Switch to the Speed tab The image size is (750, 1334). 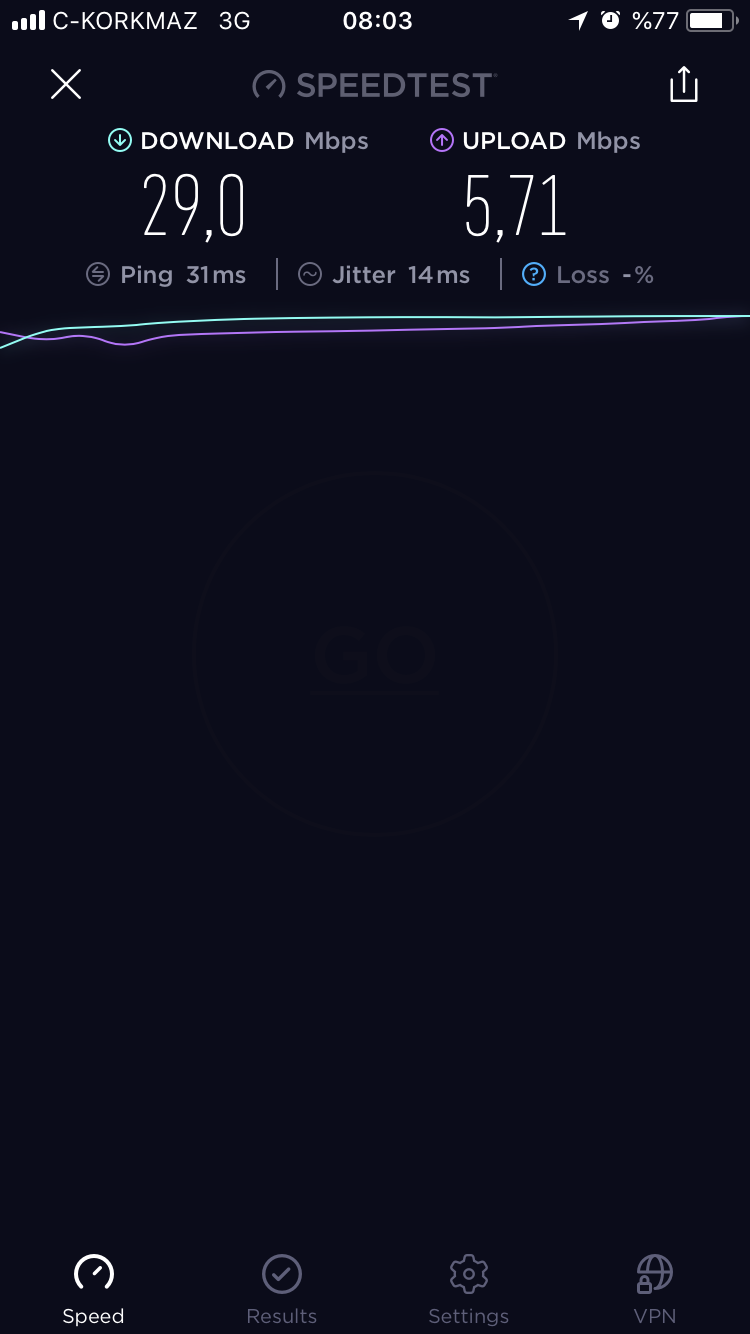click(x=93, y=1289)
